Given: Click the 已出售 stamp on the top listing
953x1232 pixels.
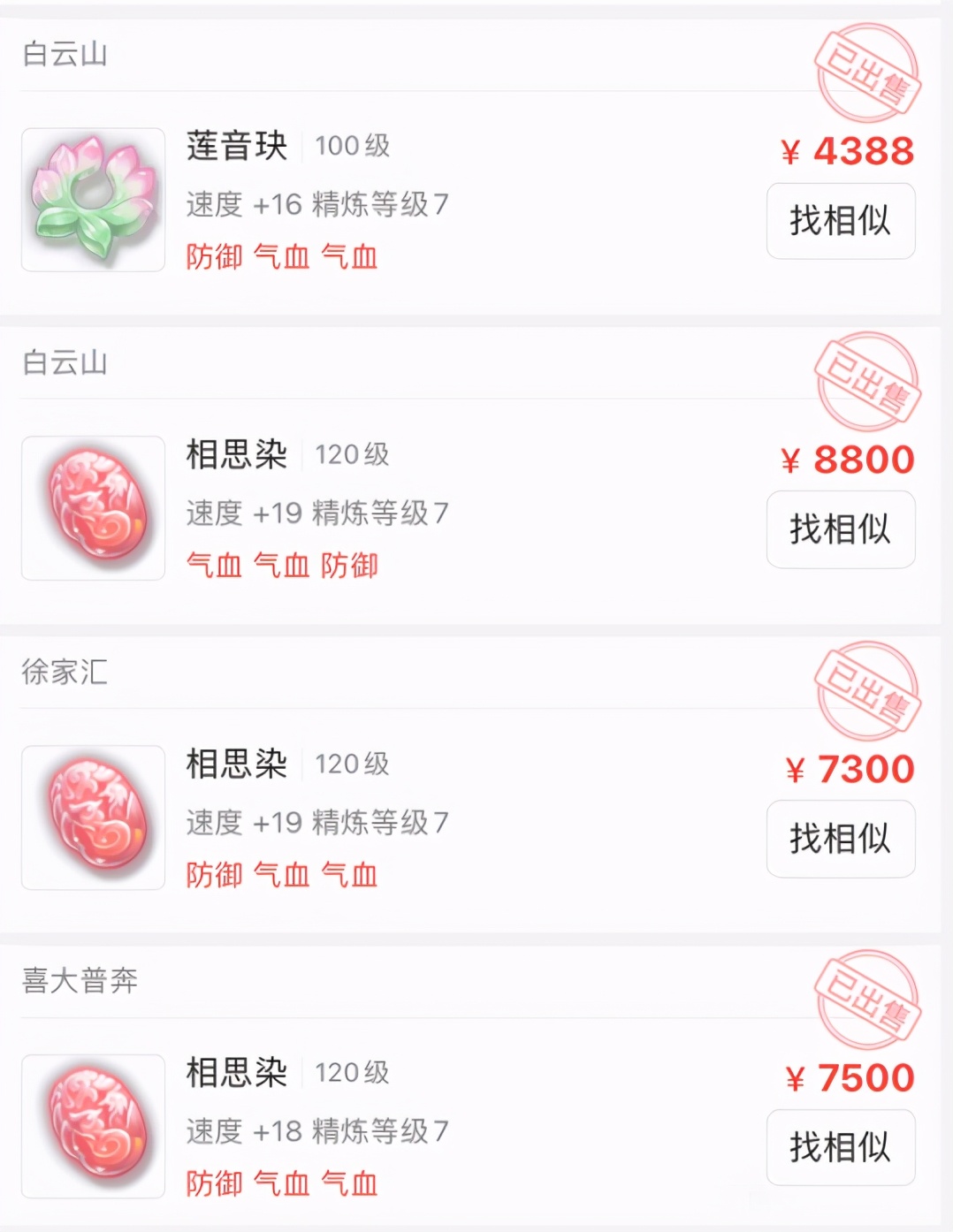Looking at the screenshot, I should pos(869,63).
